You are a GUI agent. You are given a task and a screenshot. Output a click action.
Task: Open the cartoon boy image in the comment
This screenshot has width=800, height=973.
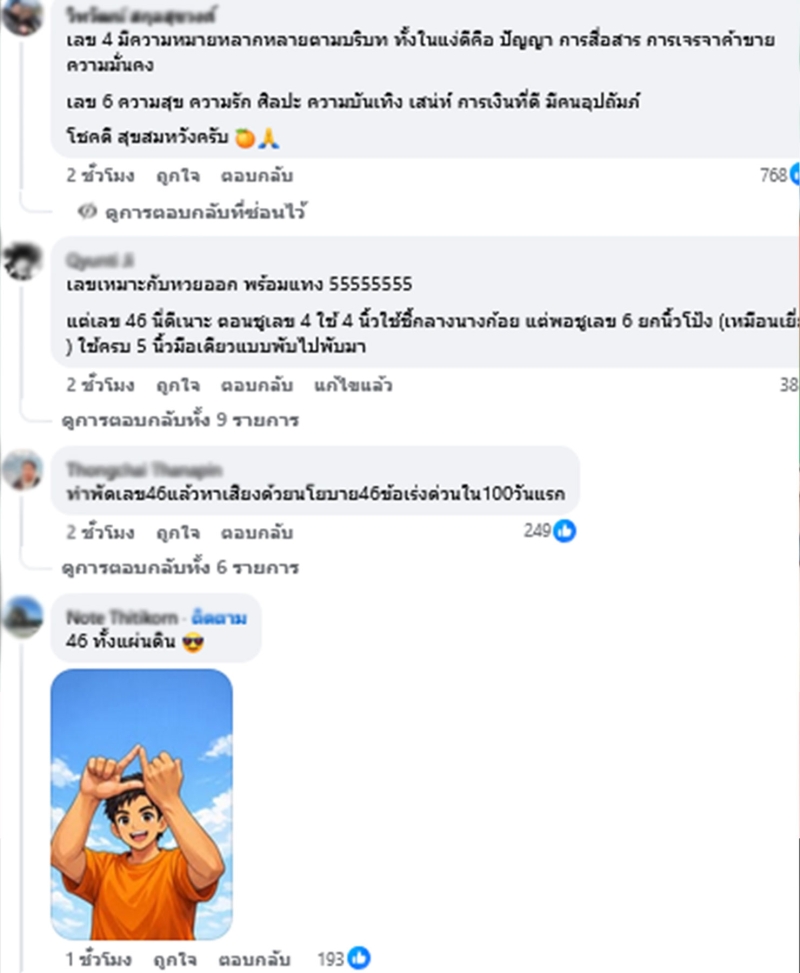(141, 804)
